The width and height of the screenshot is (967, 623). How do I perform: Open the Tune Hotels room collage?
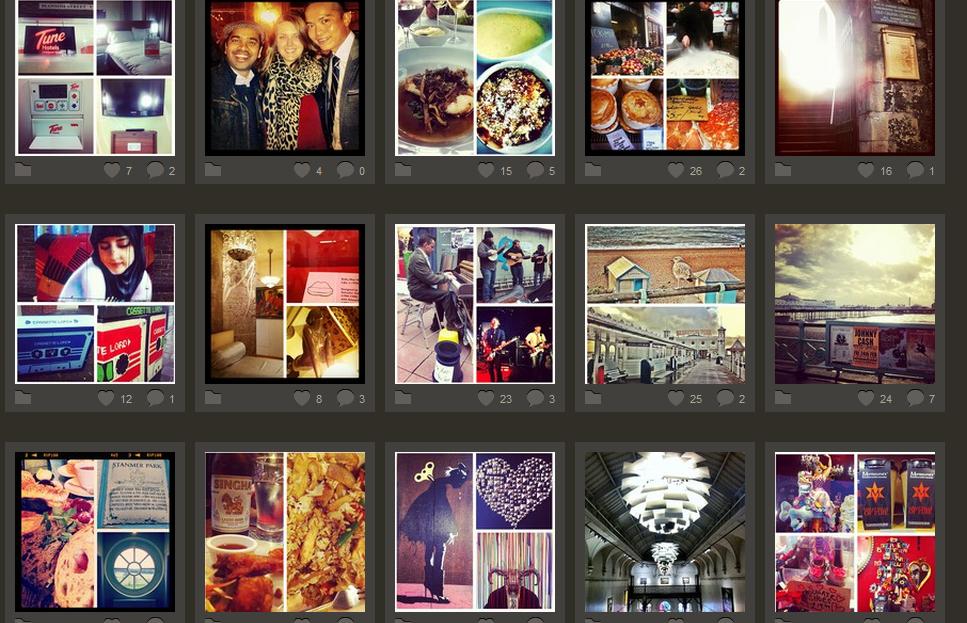click(x=95, y=77)
